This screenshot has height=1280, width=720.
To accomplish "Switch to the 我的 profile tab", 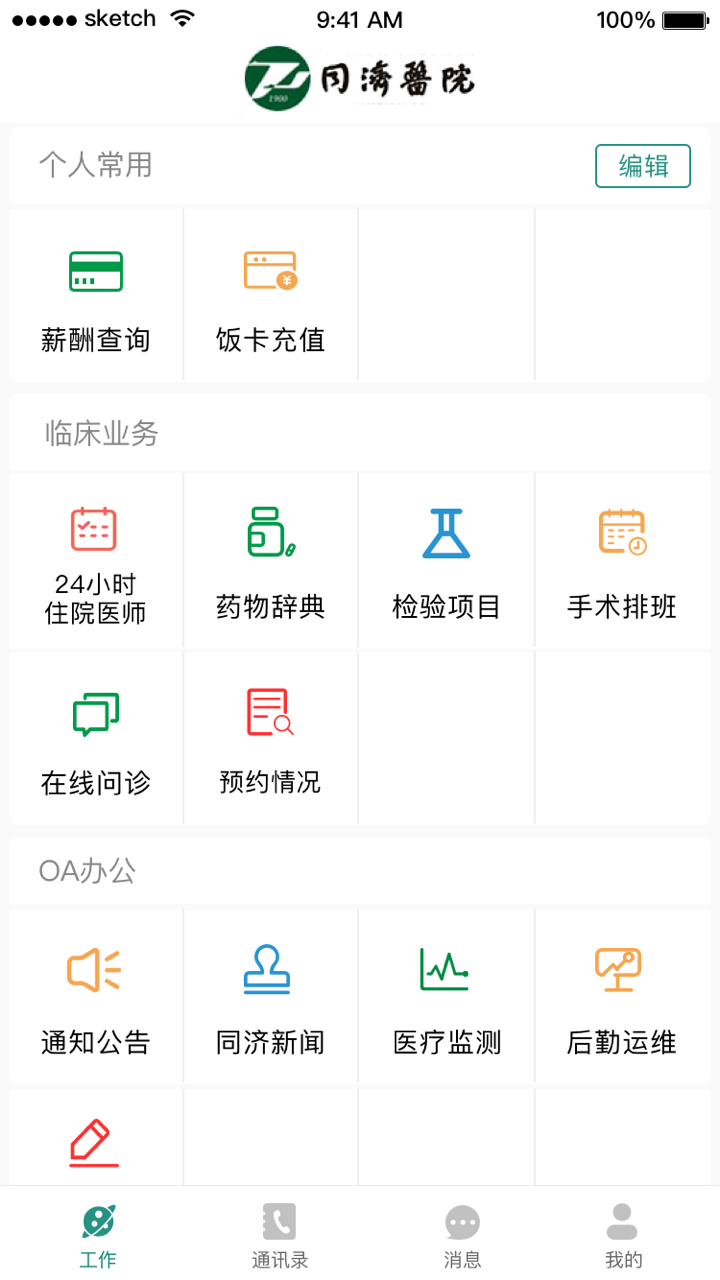I will (x=623, y=1232).
